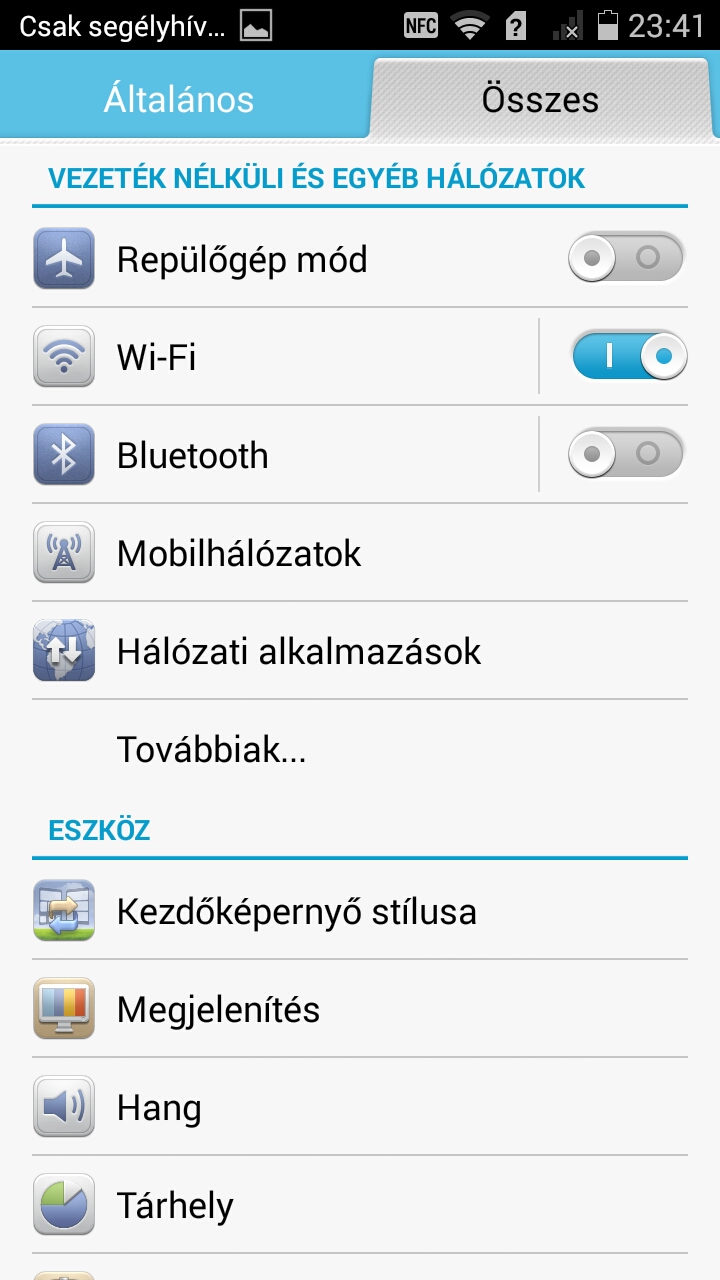Turn off the Wi-Fi switch
720x1280 pixels.
point(628,356)
